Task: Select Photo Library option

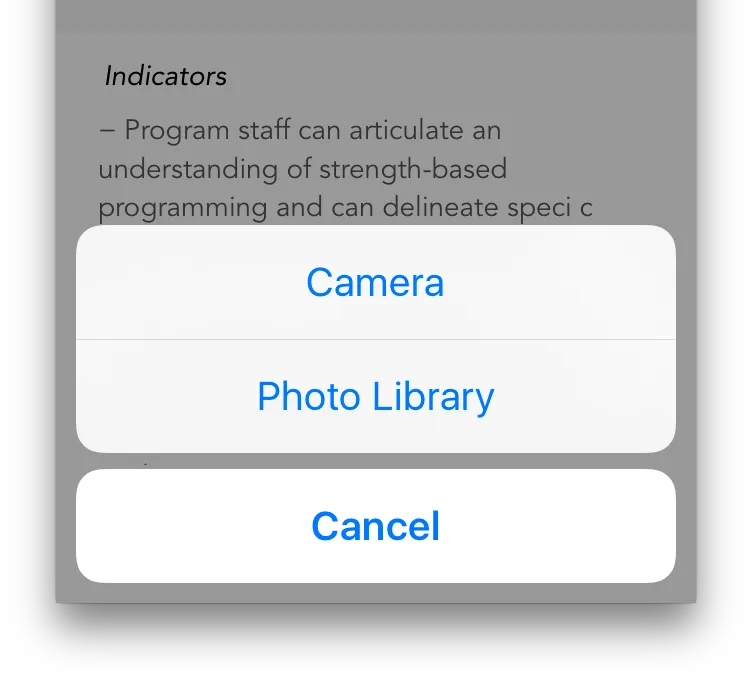Action: click(375, 397)
